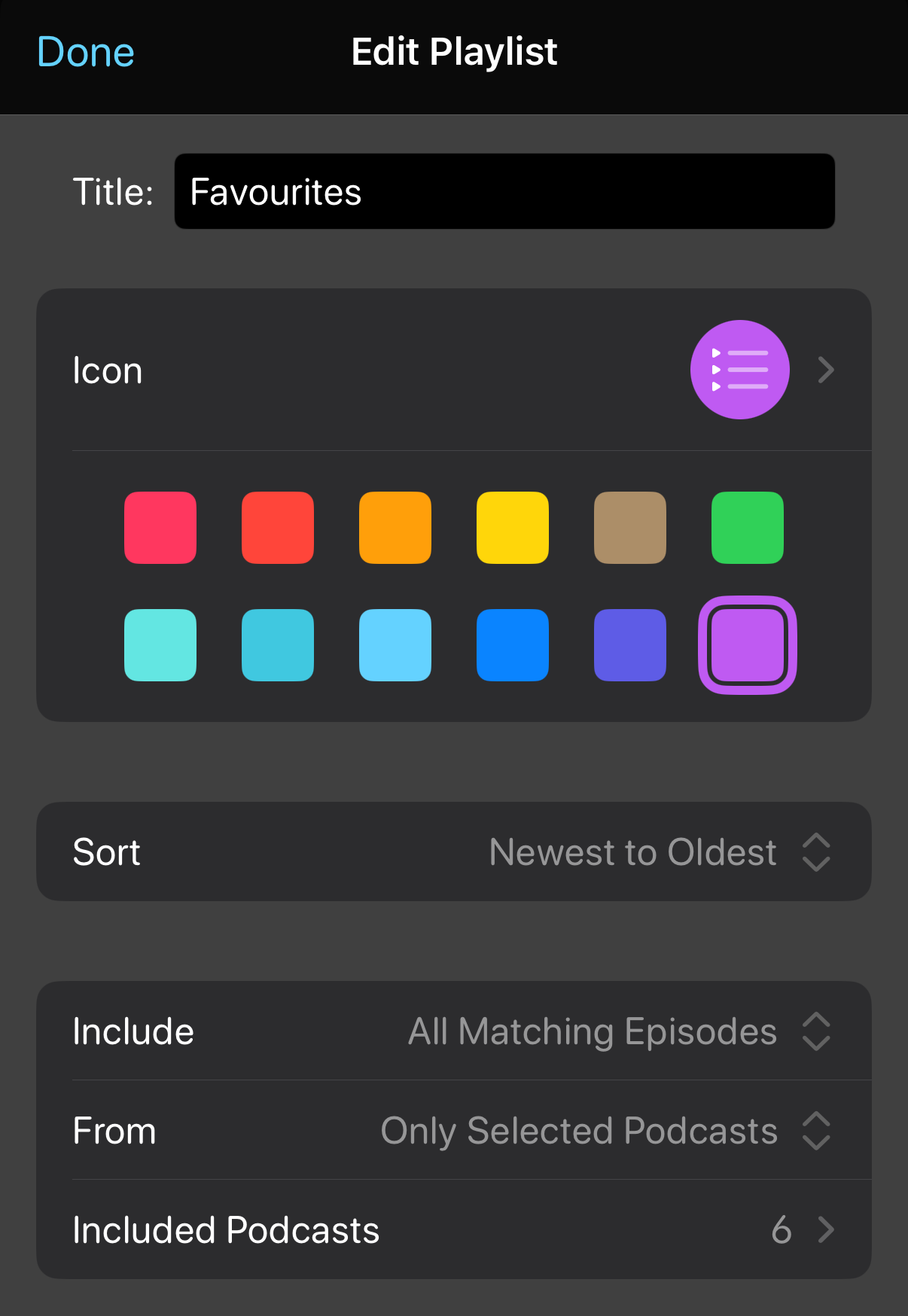Pick the orange color swatch

(395, 528)
